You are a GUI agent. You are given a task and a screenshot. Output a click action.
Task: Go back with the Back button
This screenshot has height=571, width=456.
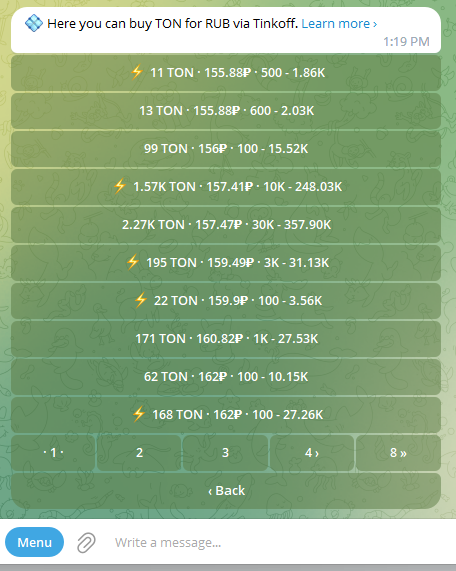pyautogui.click(x=226, y=491)
